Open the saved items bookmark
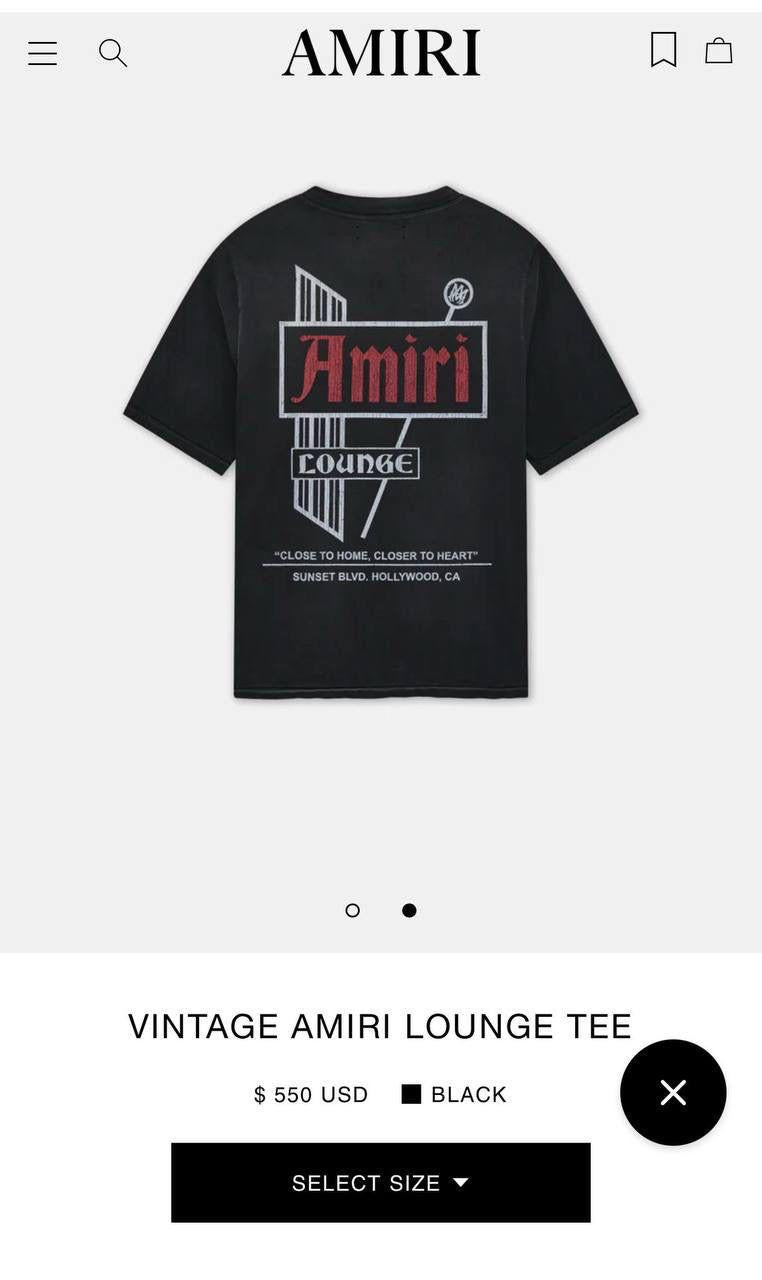 coord(663,50)
